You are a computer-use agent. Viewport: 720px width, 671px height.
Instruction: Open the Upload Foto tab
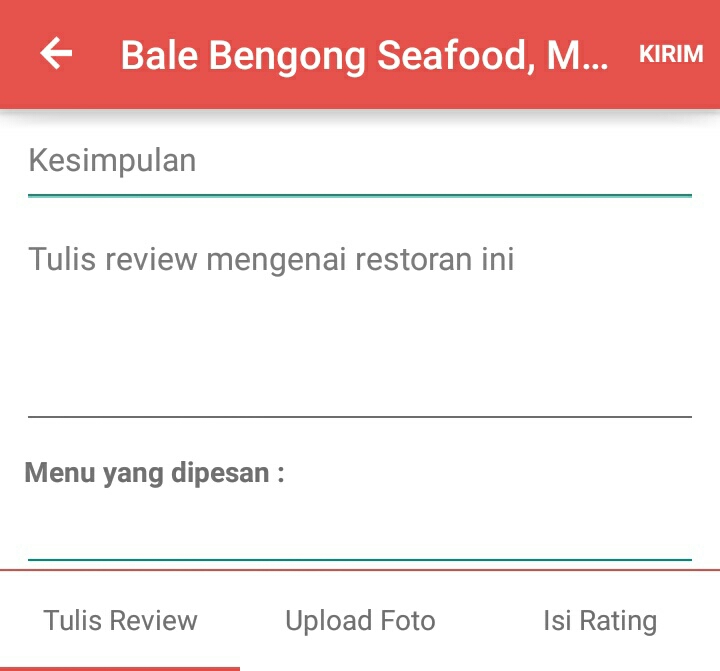[x=360, y=621]
